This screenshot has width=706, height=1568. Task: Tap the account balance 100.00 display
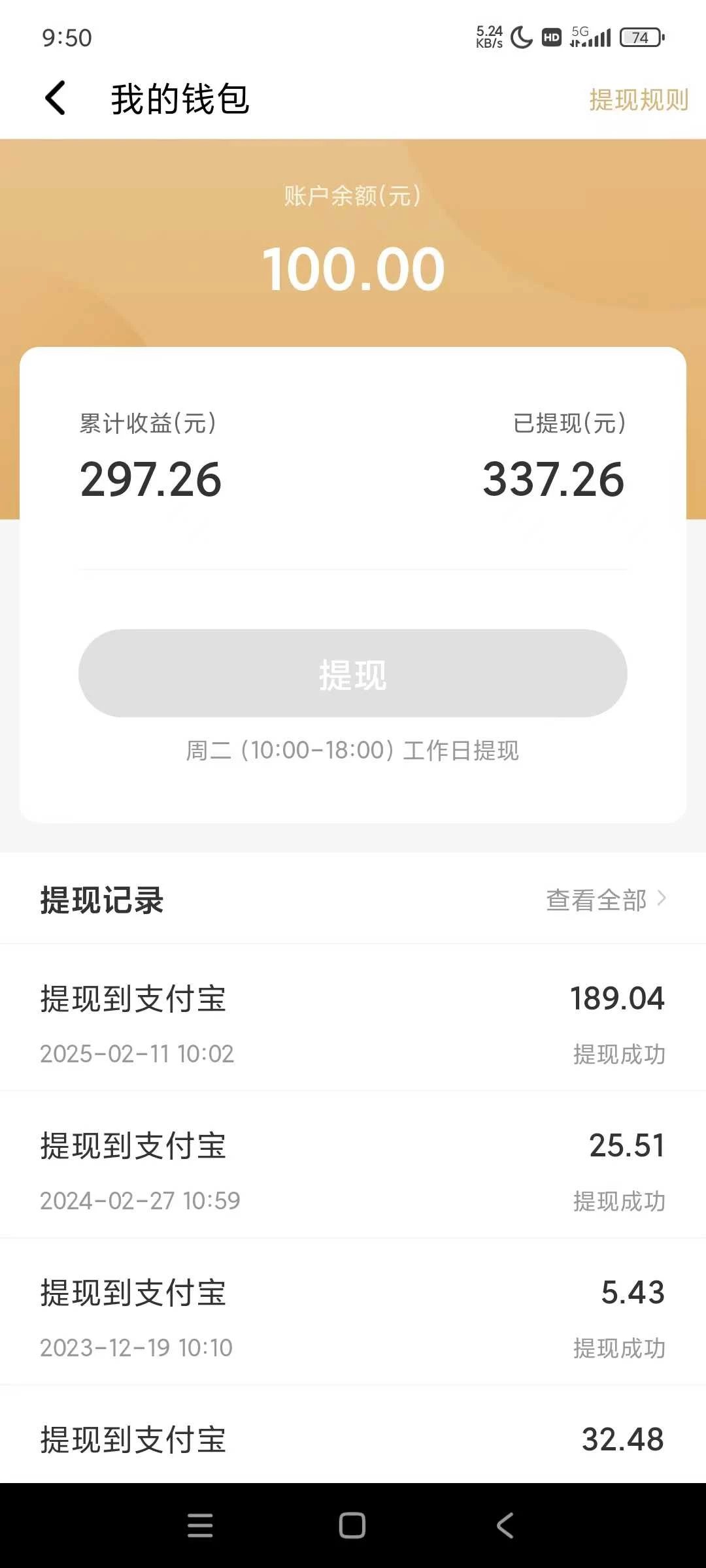pos(352,268)
